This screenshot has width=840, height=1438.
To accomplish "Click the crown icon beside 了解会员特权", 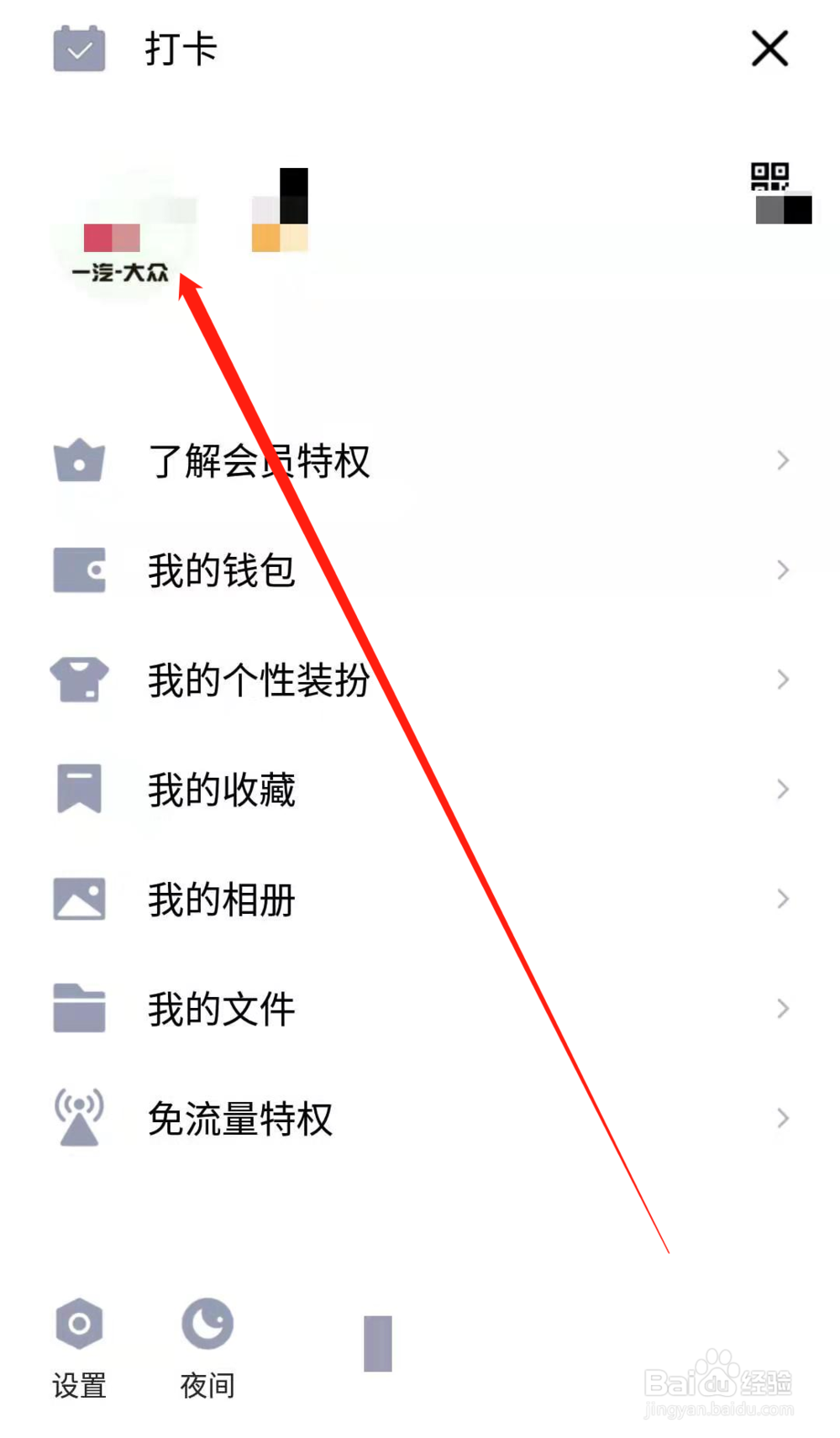I will point(78,460).
